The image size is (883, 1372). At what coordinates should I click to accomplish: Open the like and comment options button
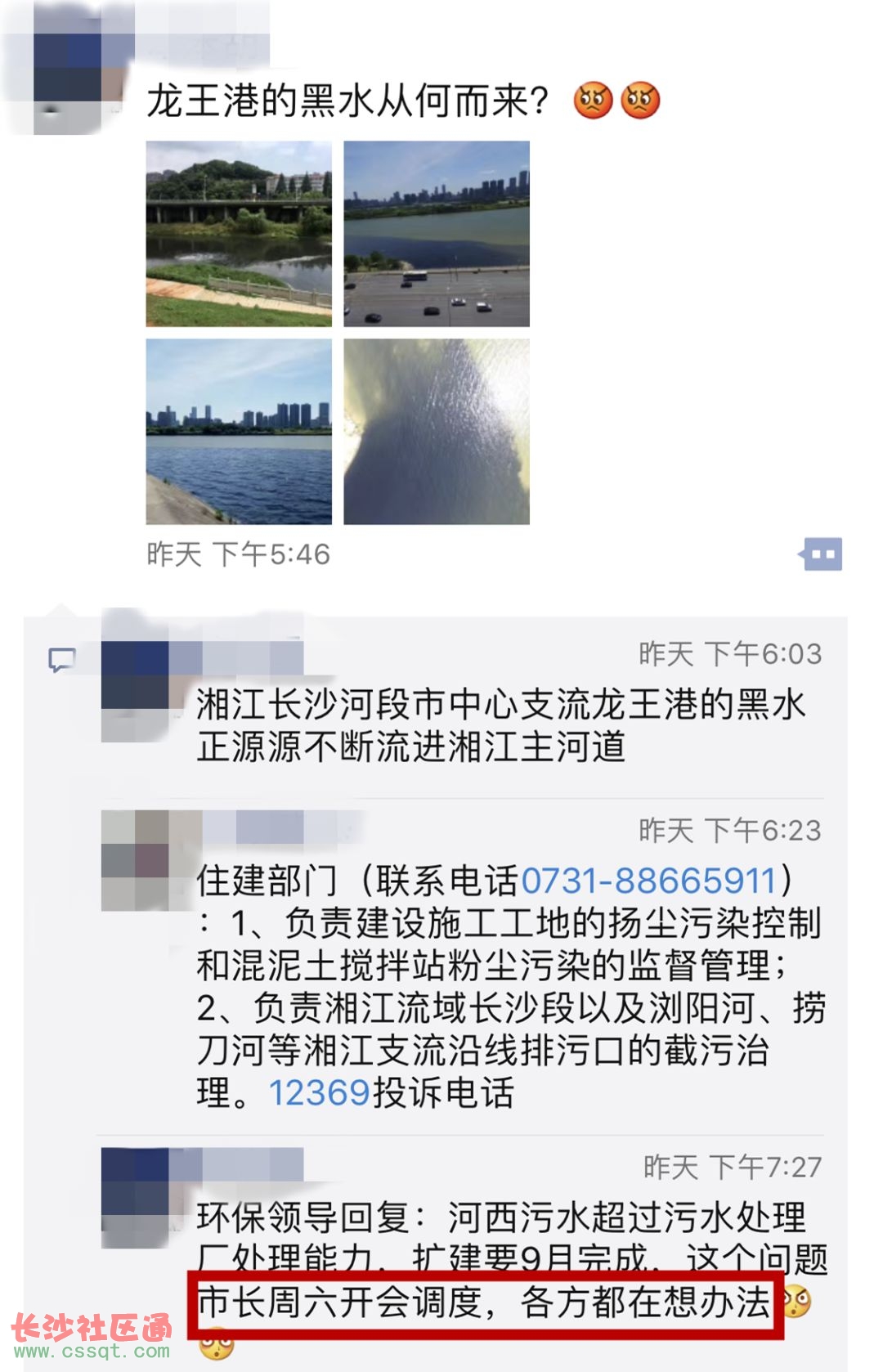pos(822,554)
